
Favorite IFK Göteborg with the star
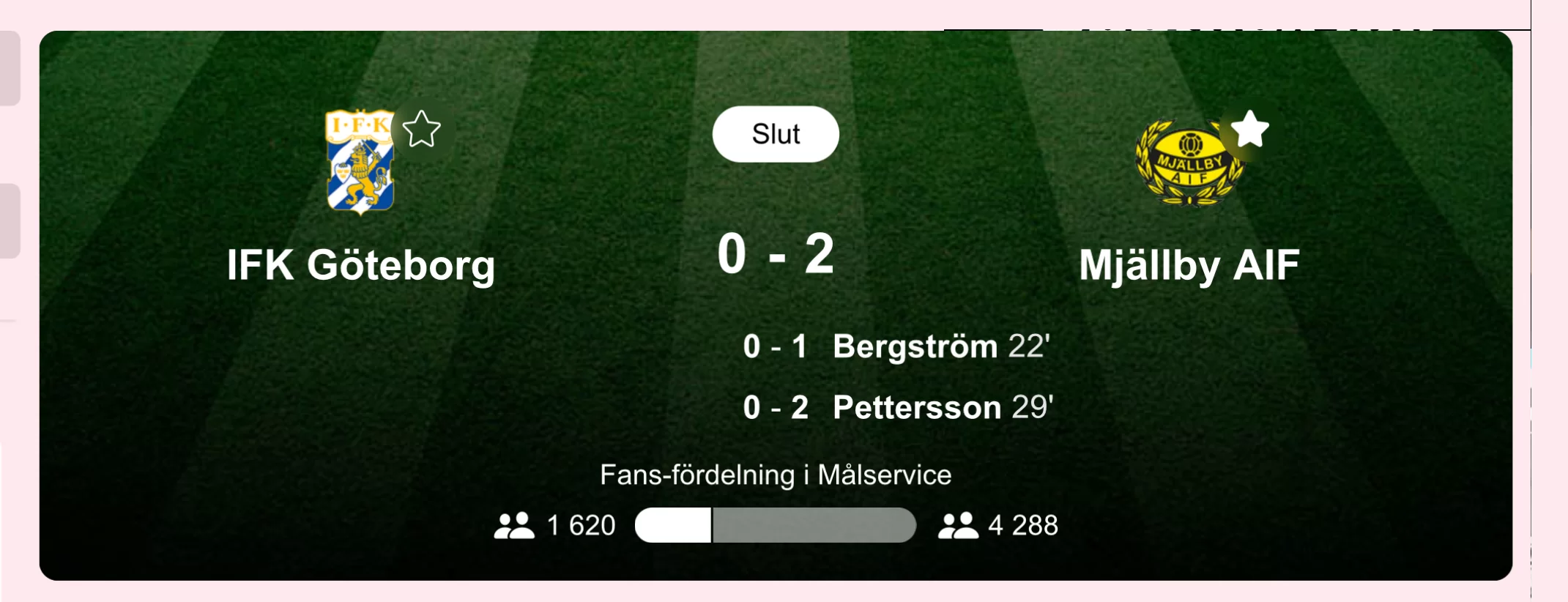click(x=422, y=130)
